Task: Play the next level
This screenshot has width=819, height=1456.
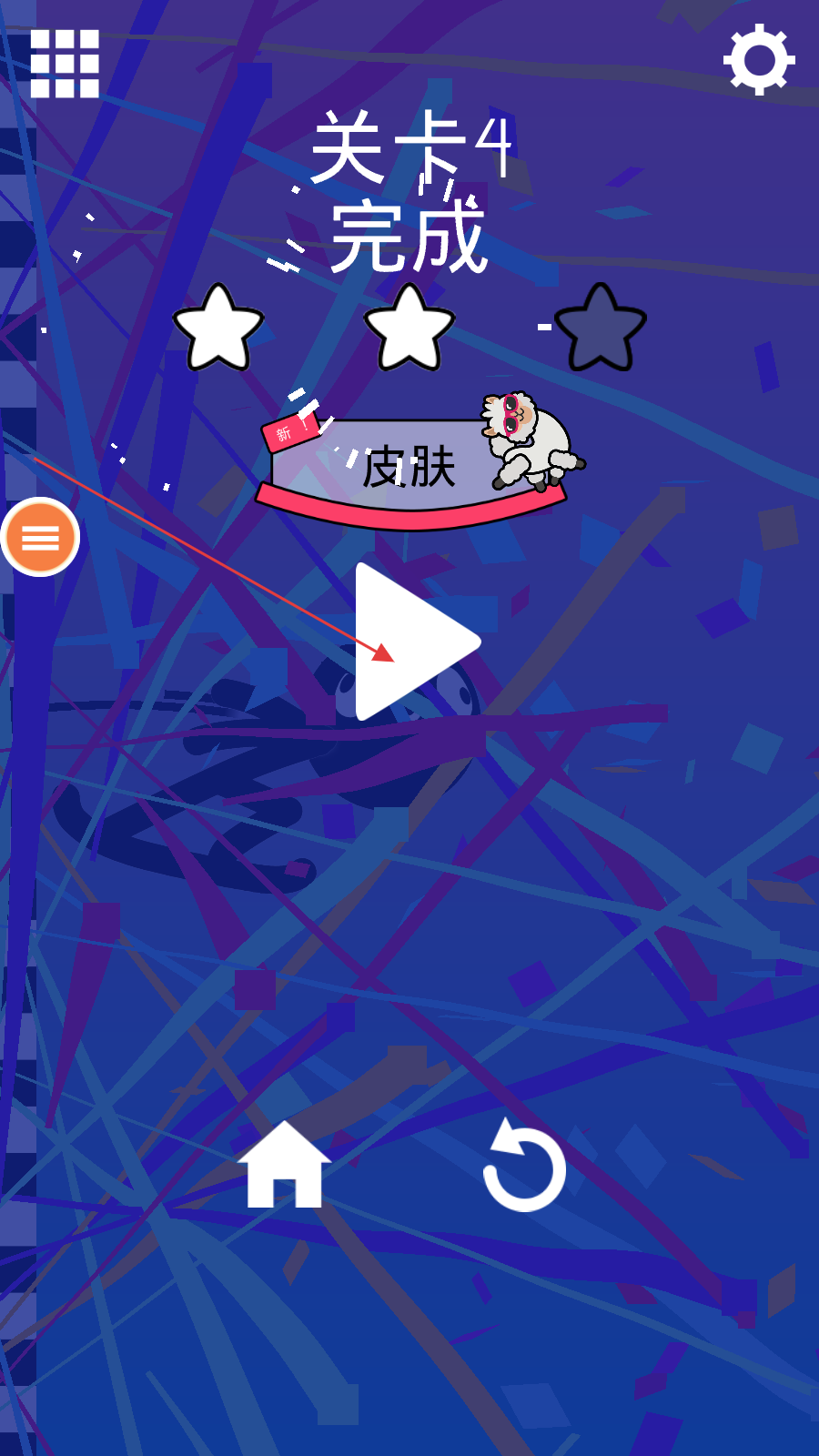Action: pyautogui.click(x=414, y=642)
